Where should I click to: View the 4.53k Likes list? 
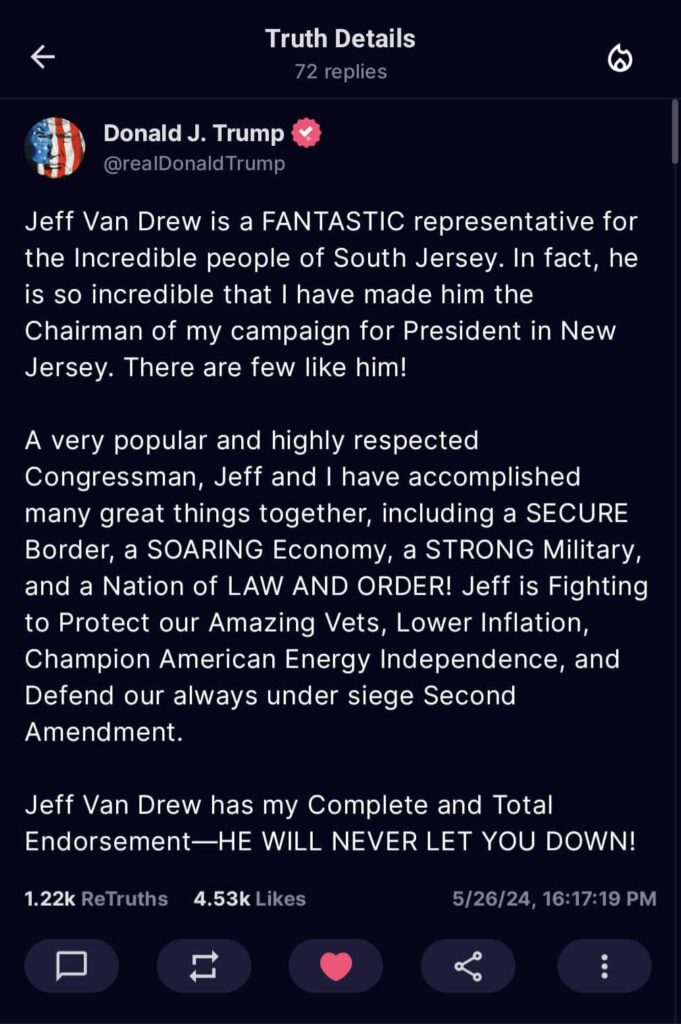pyautogui.click(x=249, y=898)
